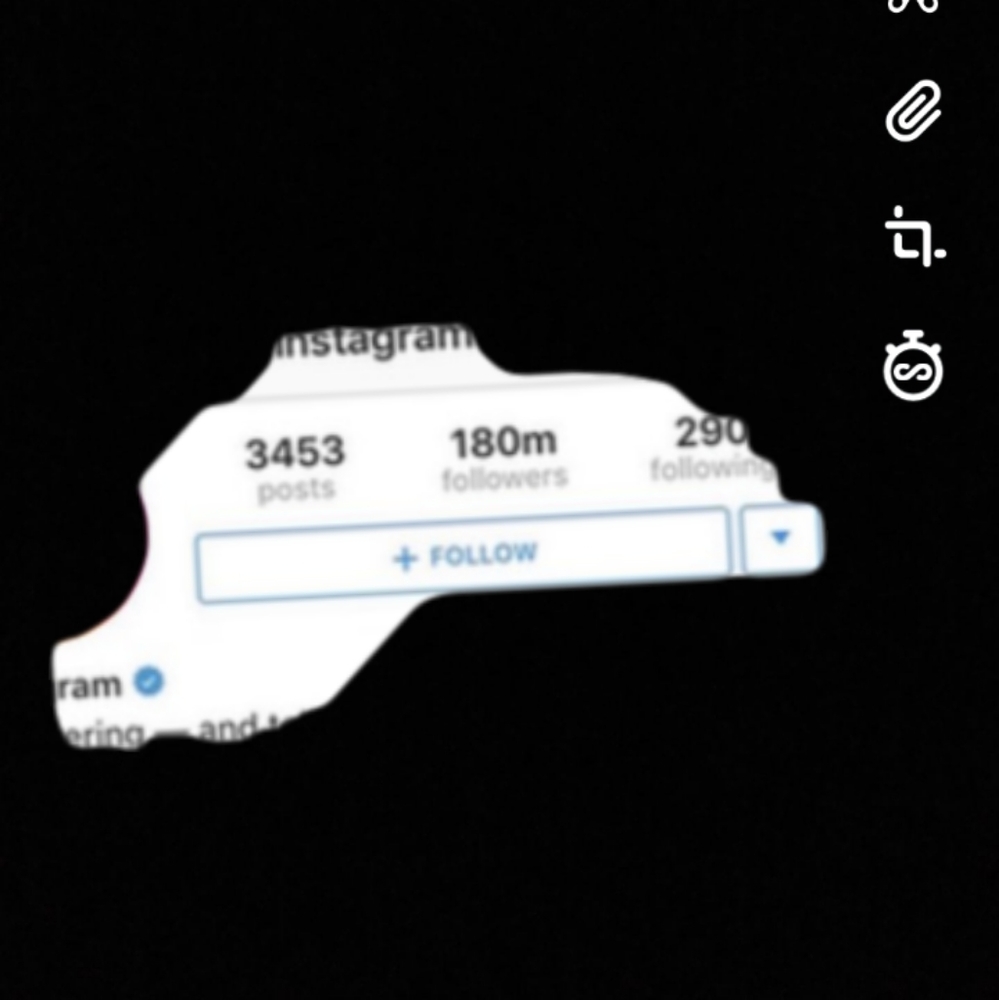Click the plus icon inside the Follow button
Image resolution: width=999 pixels, height=1000 pixels.
[x=403, y=557]
